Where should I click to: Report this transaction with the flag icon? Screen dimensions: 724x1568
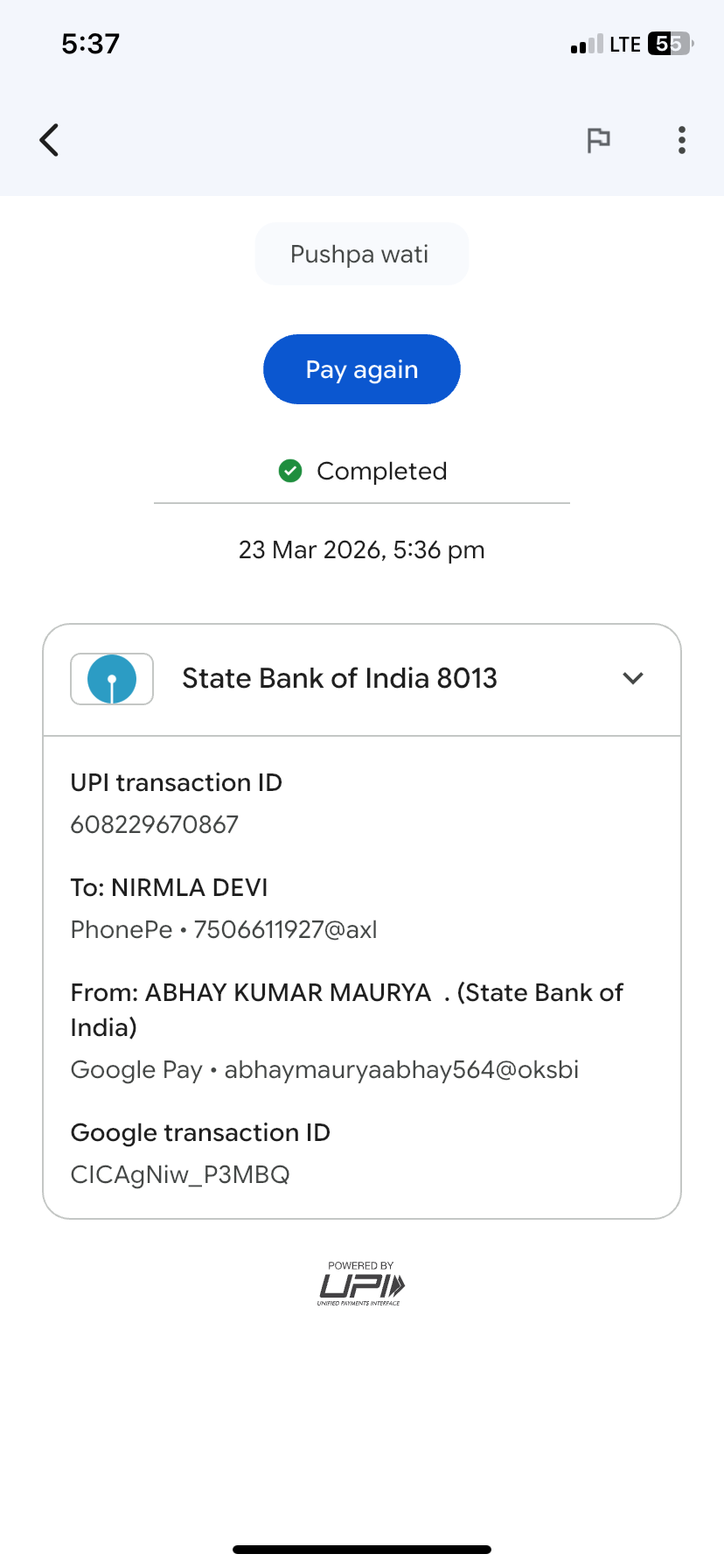click(x=598, y=140)
